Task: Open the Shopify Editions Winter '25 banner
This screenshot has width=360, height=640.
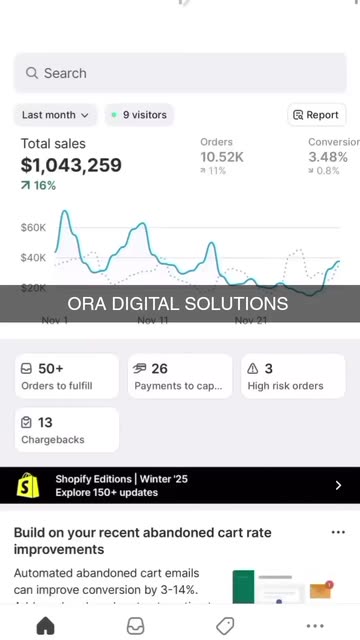Action: pos(180,485)
